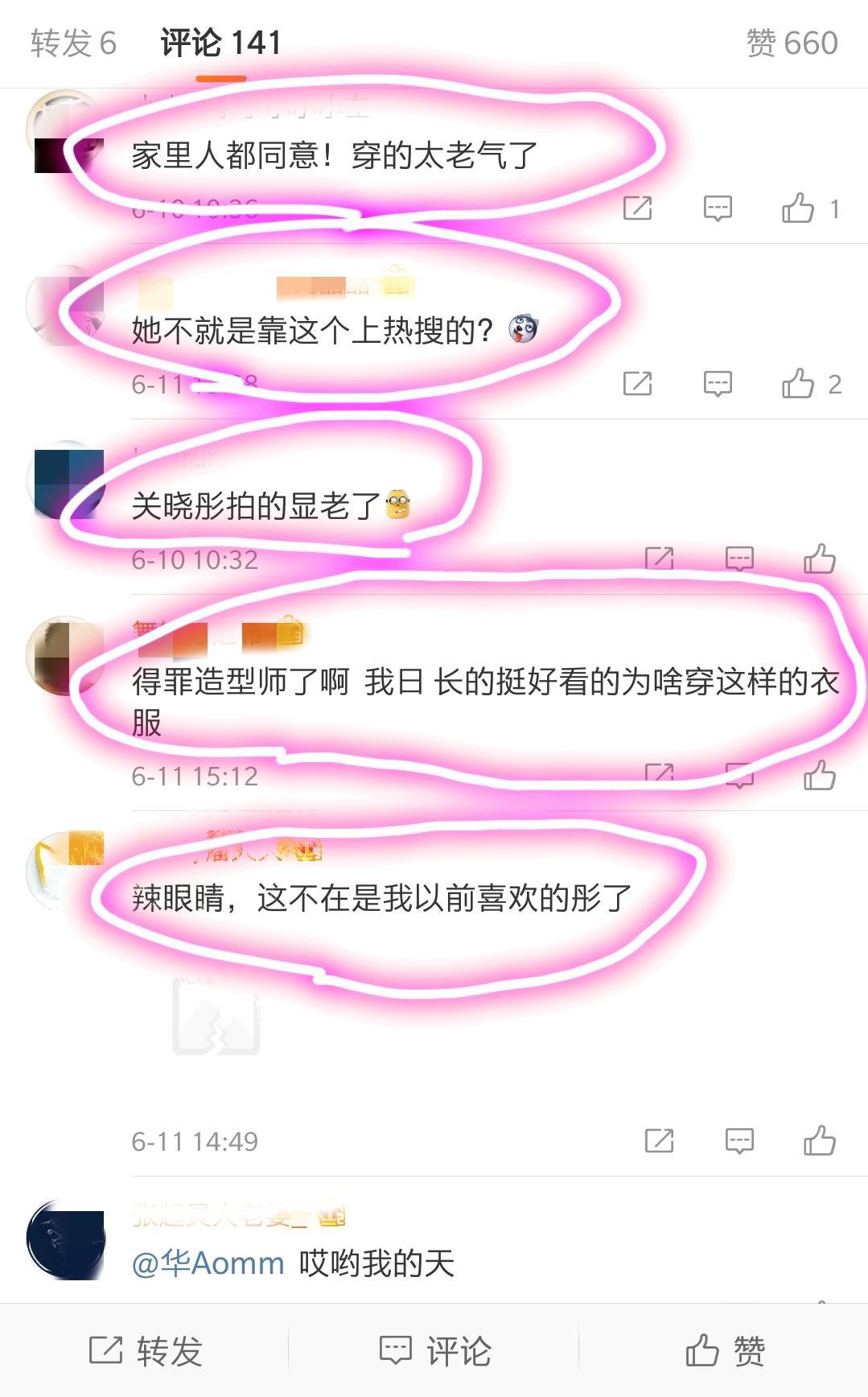Viewport: 868px width, 1397px height.
Task: Repost the comment 她不就是靠这个上热搜的？
Action: point(637,384)
